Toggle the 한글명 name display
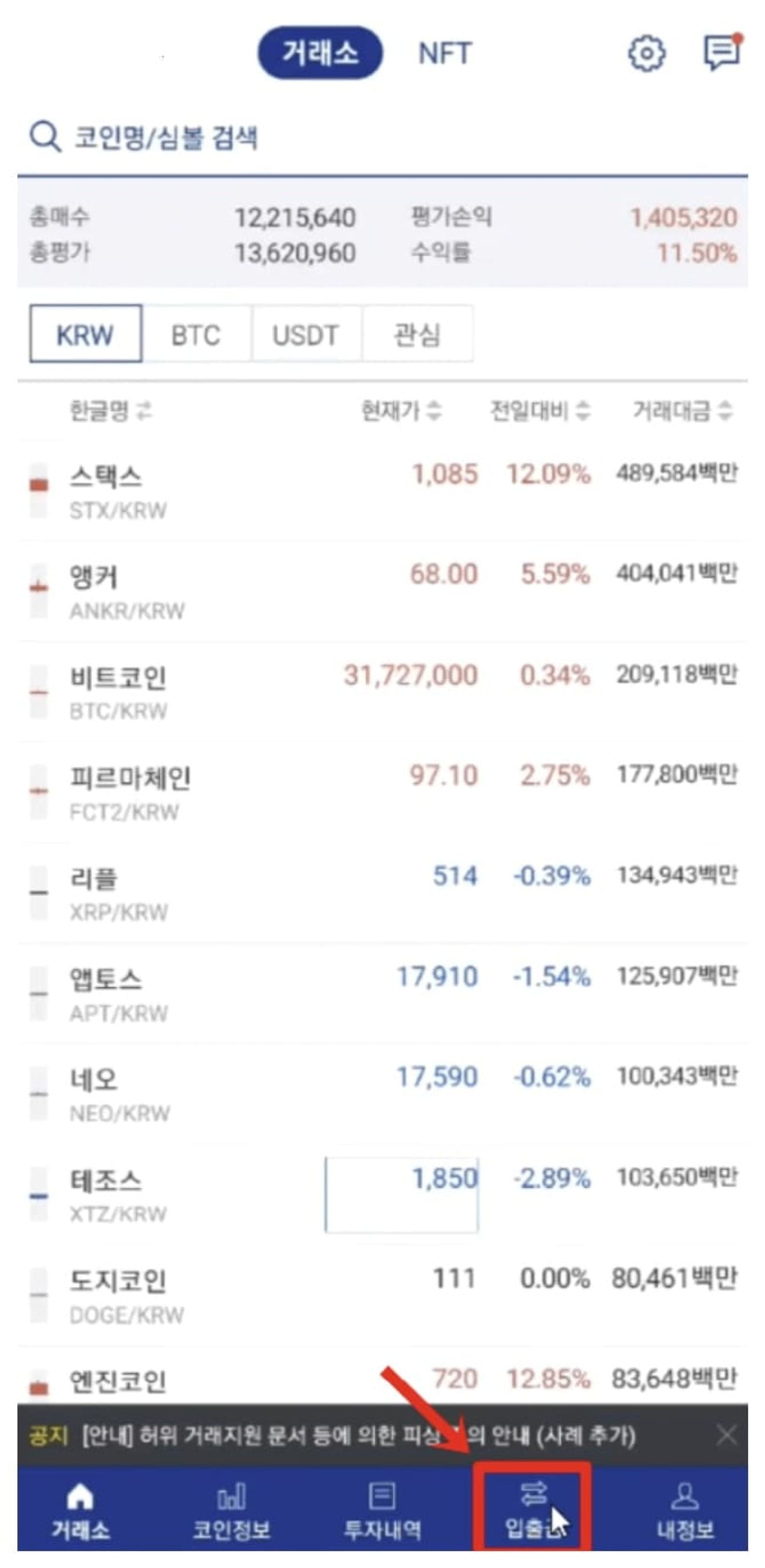Image resolution: width=765 pixels, height=1568 pixels. [x=110, y=411]
